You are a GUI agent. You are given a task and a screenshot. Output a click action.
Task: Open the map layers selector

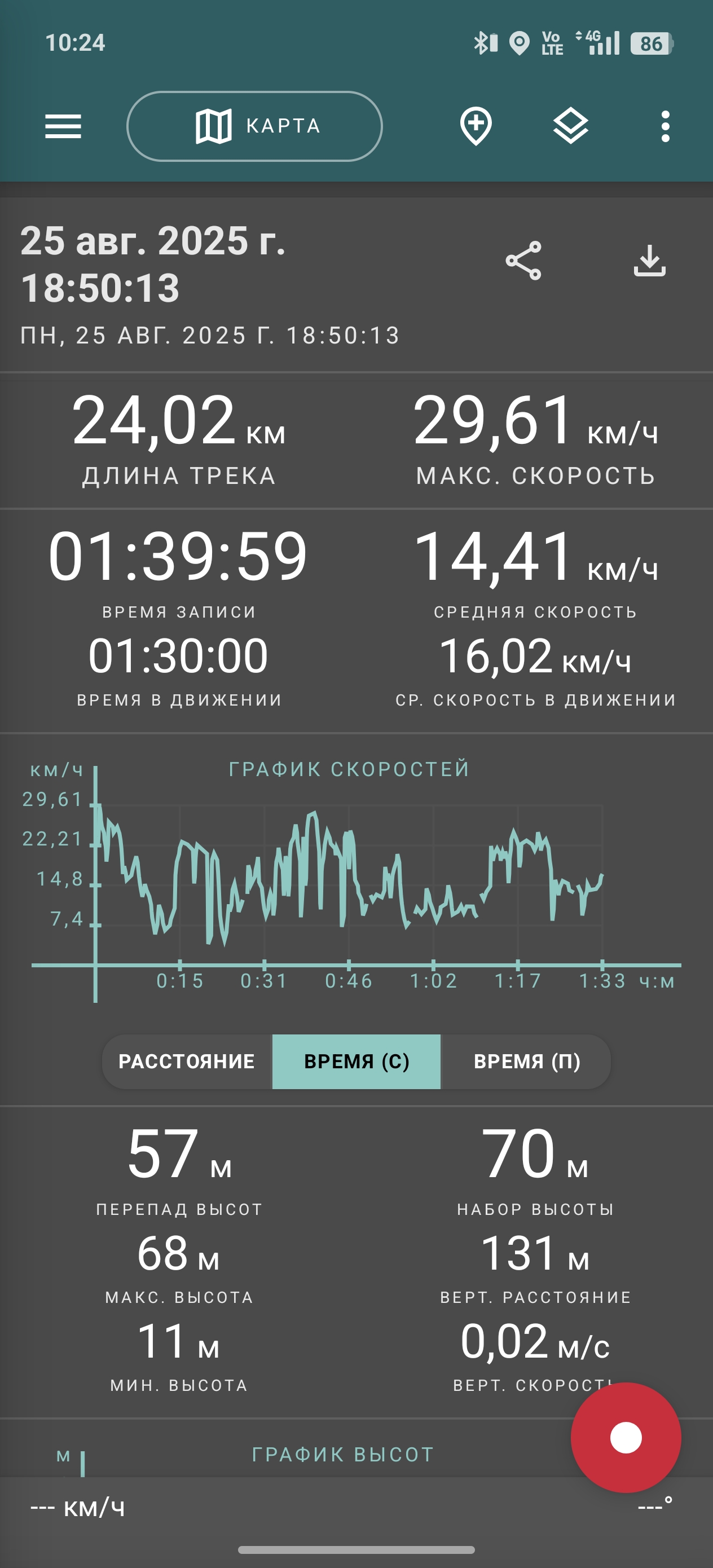[570, 126]
